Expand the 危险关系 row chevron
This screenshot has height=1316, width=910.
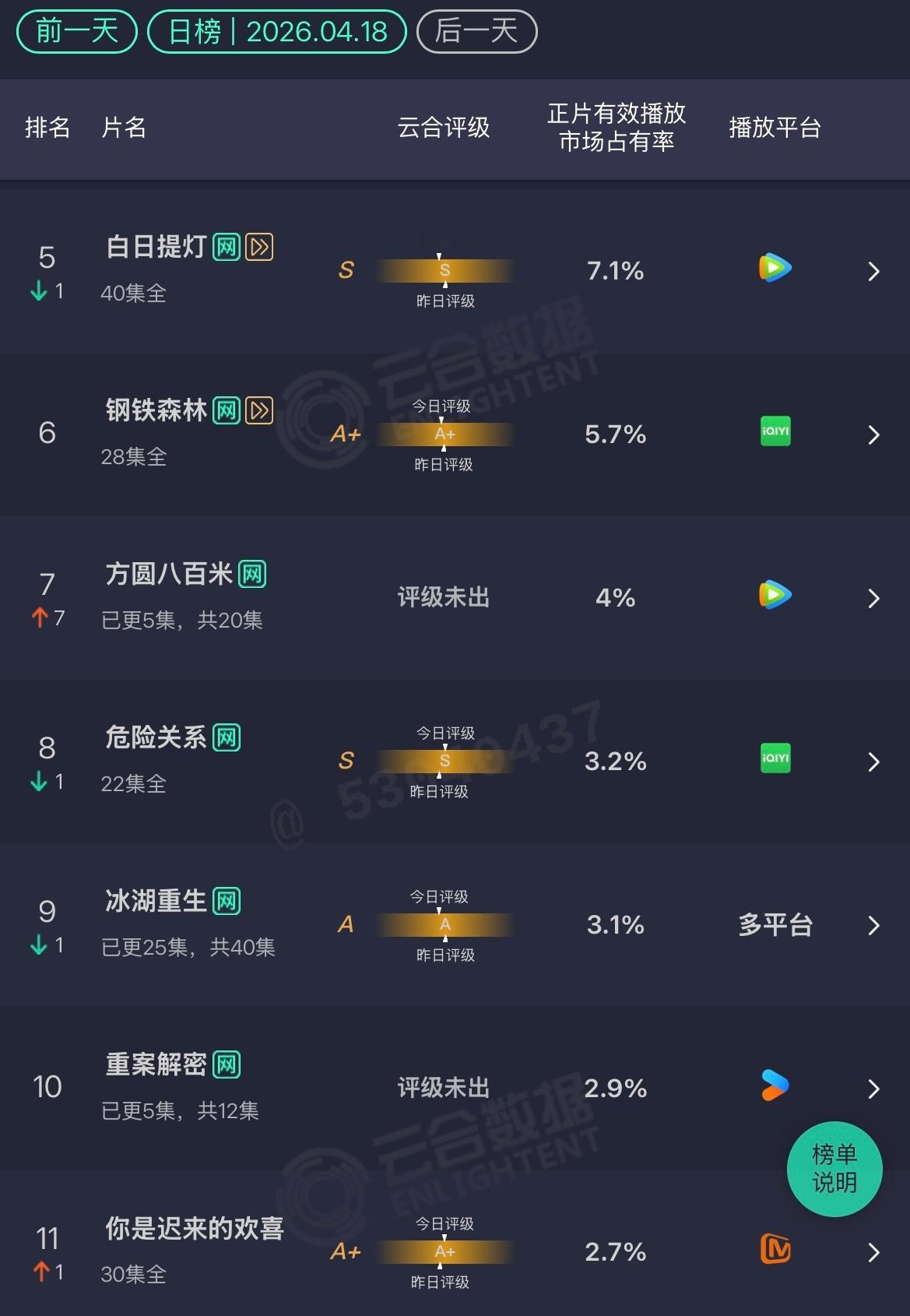(x=873, y=762)
